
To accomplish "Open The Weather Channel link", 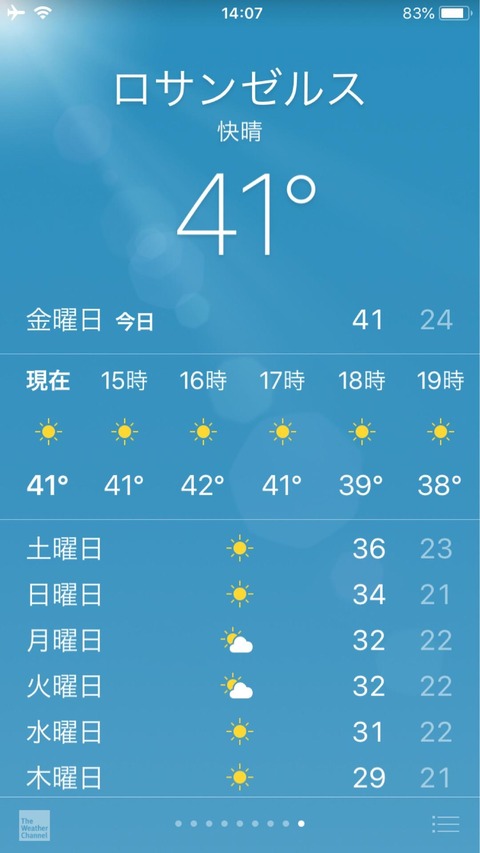I will (34, 825).
